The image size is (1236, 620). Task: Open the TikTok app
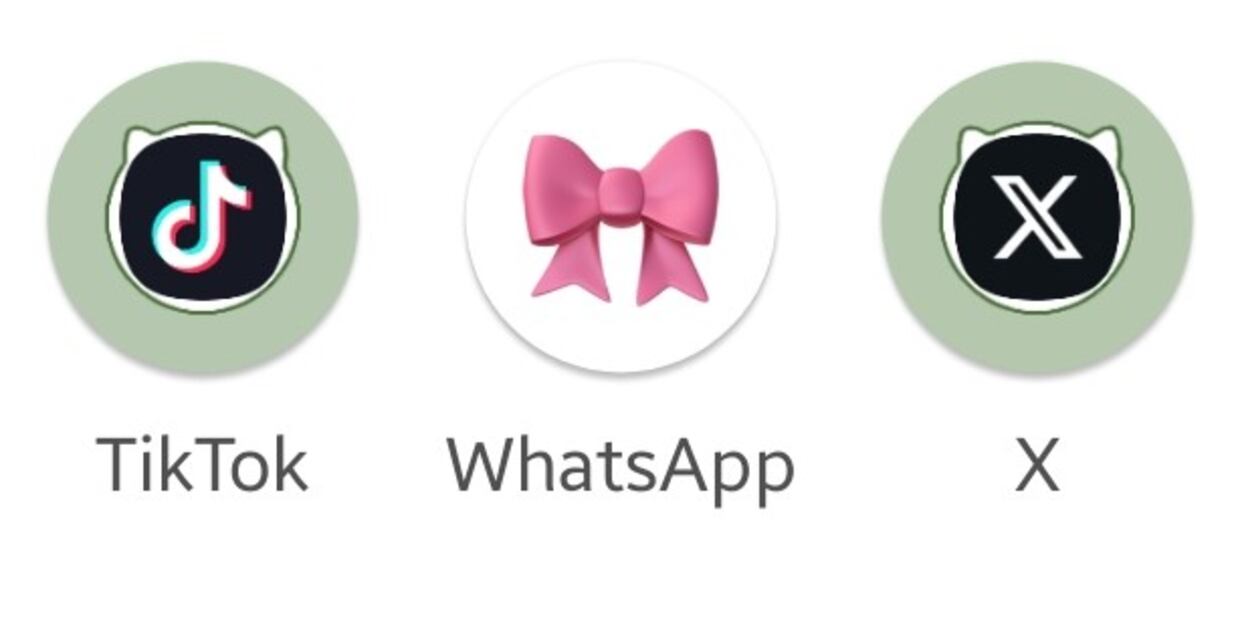click(203, 218)
